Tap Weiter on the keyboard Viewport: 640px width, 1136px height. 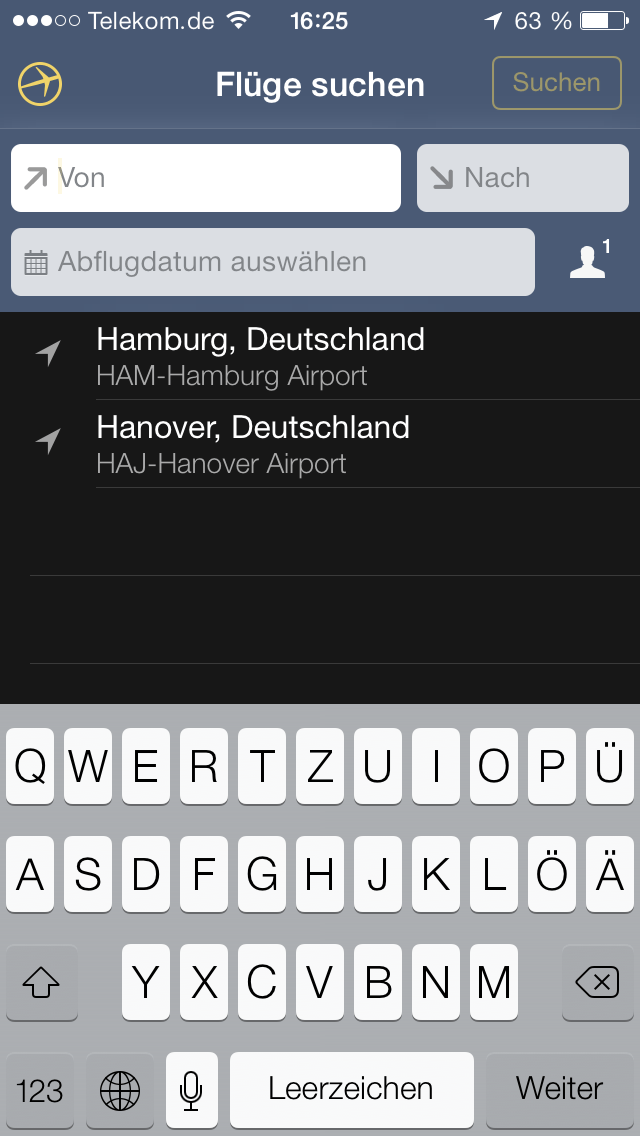(559, 1089)
